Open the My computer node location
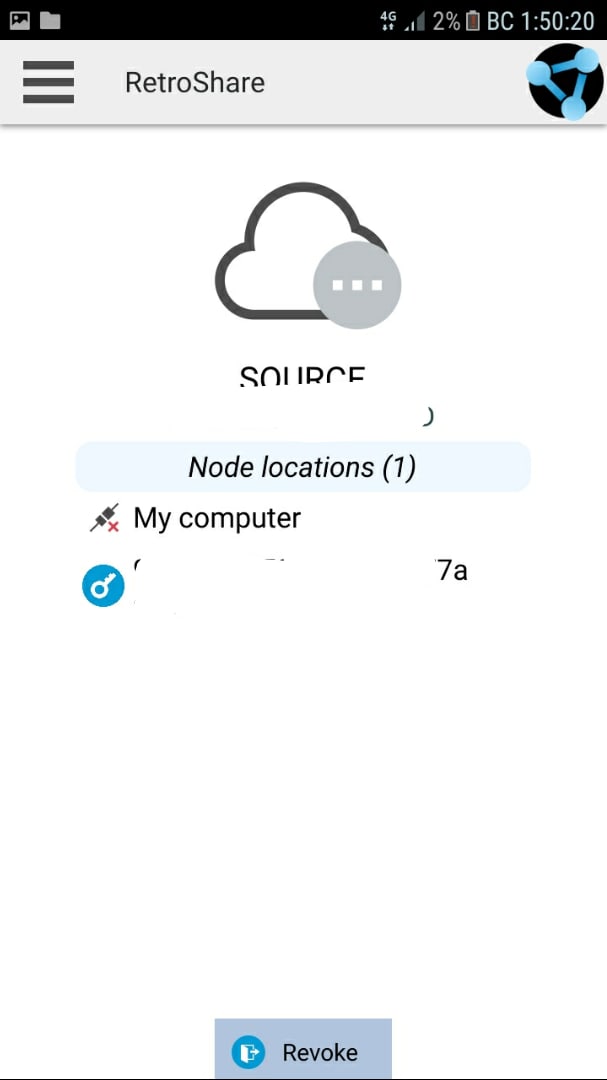Viewport: 607px width, 1080px height. point(216,518)
